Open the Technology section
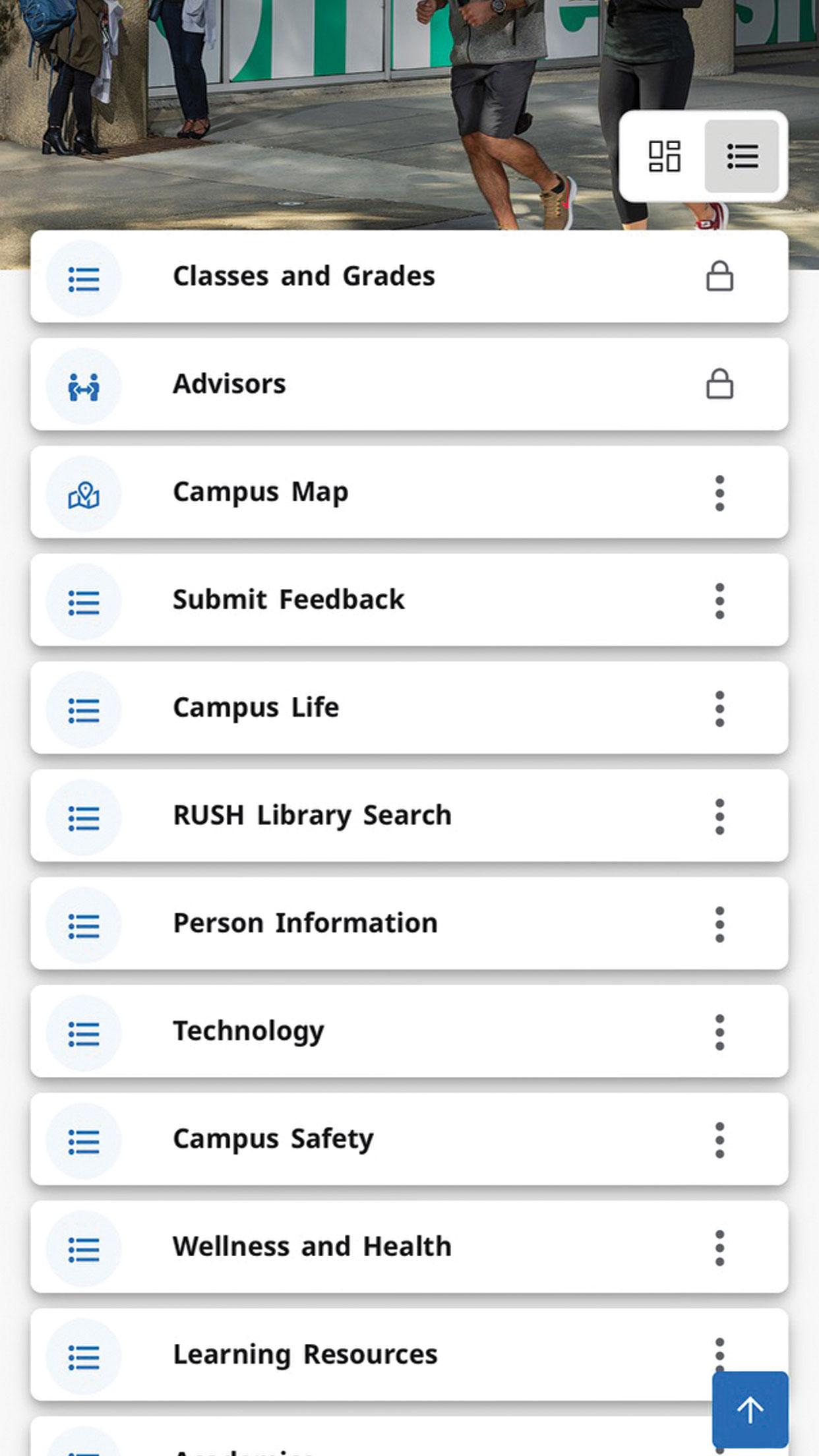 point(409,1032)
